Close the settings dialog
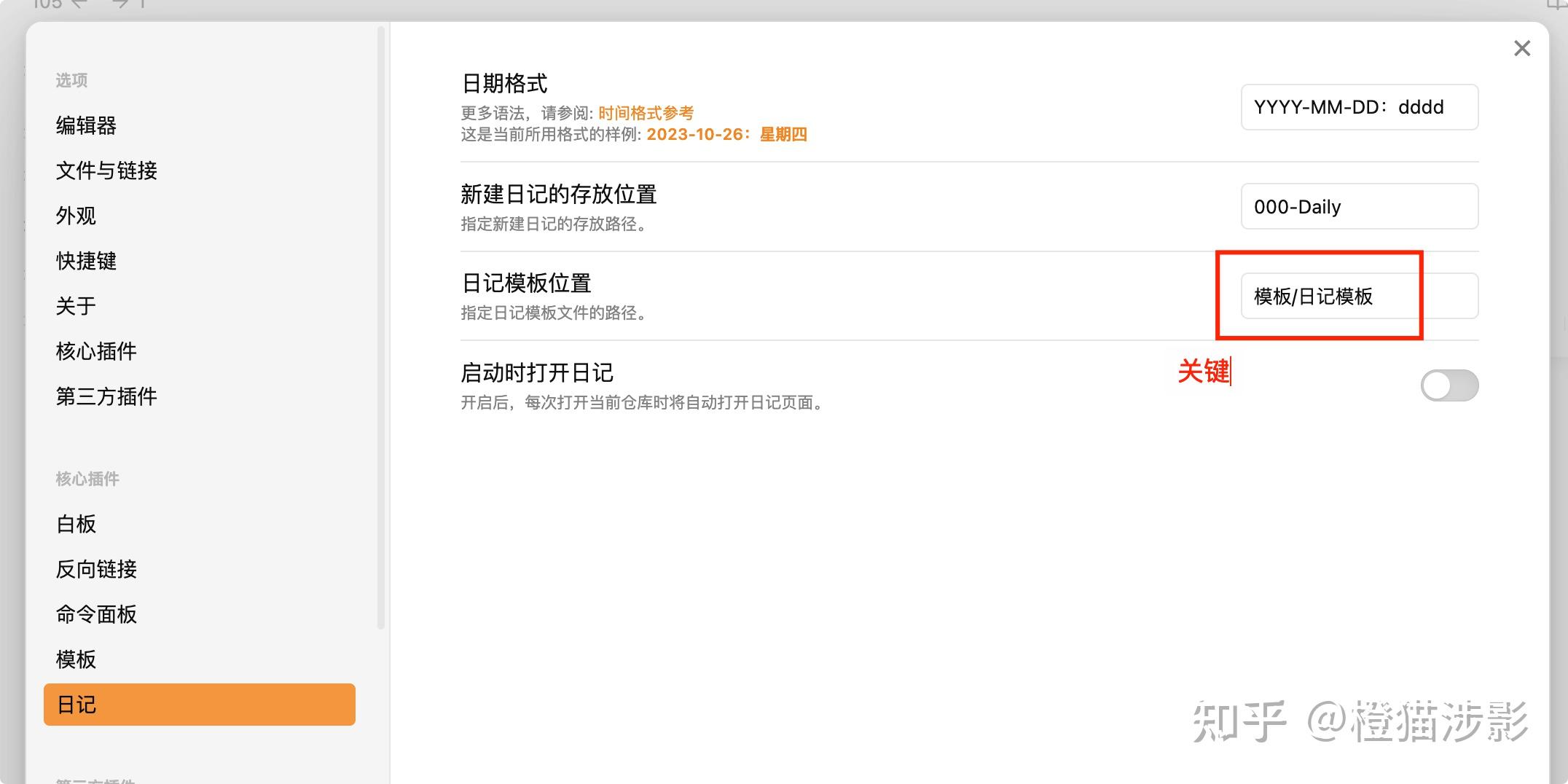 (1521, 48)
